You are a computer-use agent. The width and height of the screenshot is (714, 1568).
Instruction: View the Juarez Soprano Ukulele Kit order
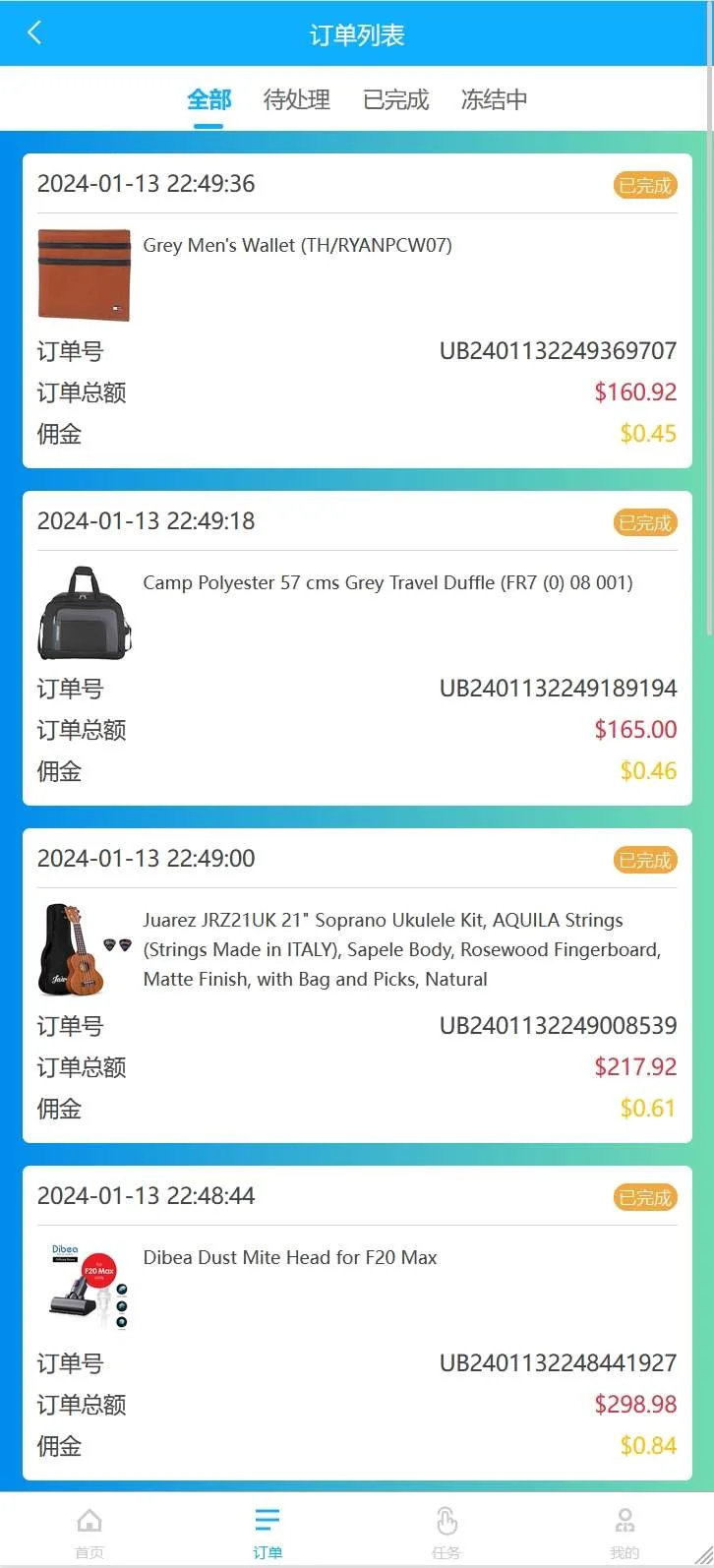401,949
